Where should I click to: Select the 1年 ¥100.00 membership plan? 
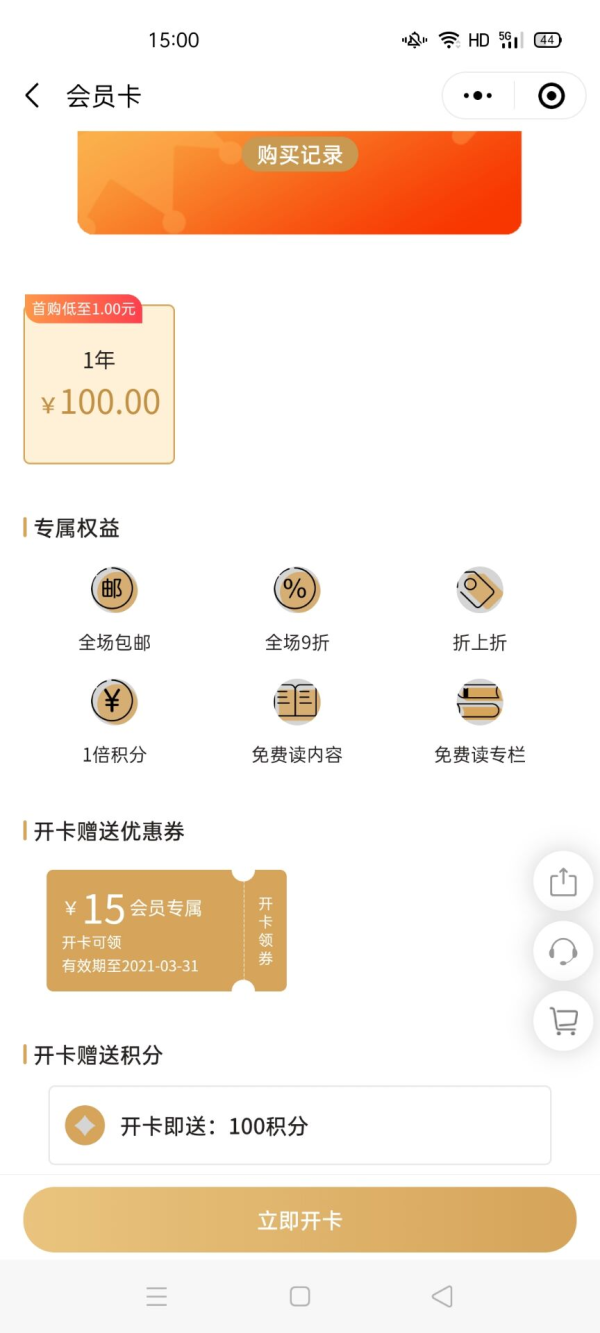tap(99, 384)
